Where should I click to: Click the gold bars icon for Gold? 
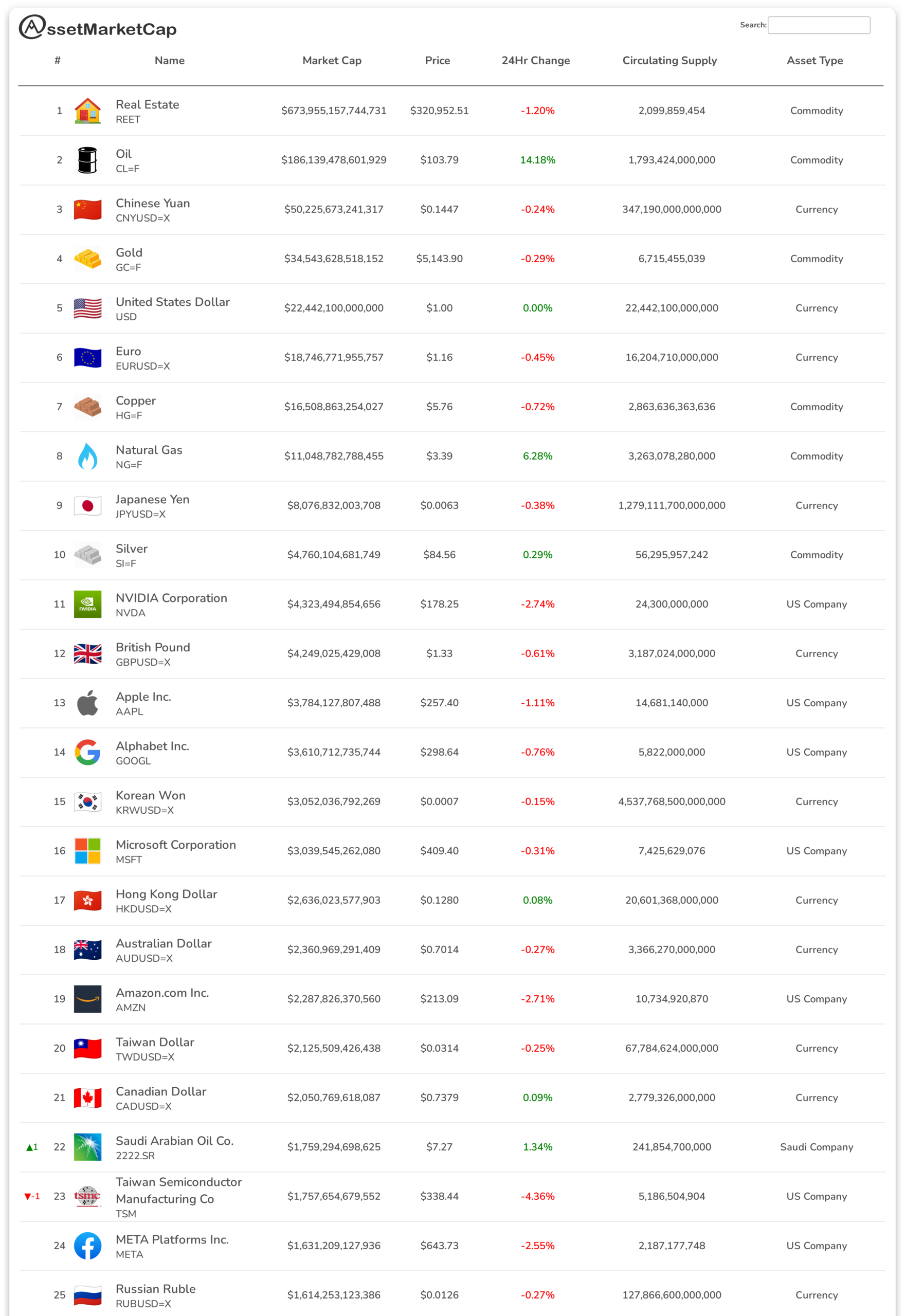click(x=87, y=259)
